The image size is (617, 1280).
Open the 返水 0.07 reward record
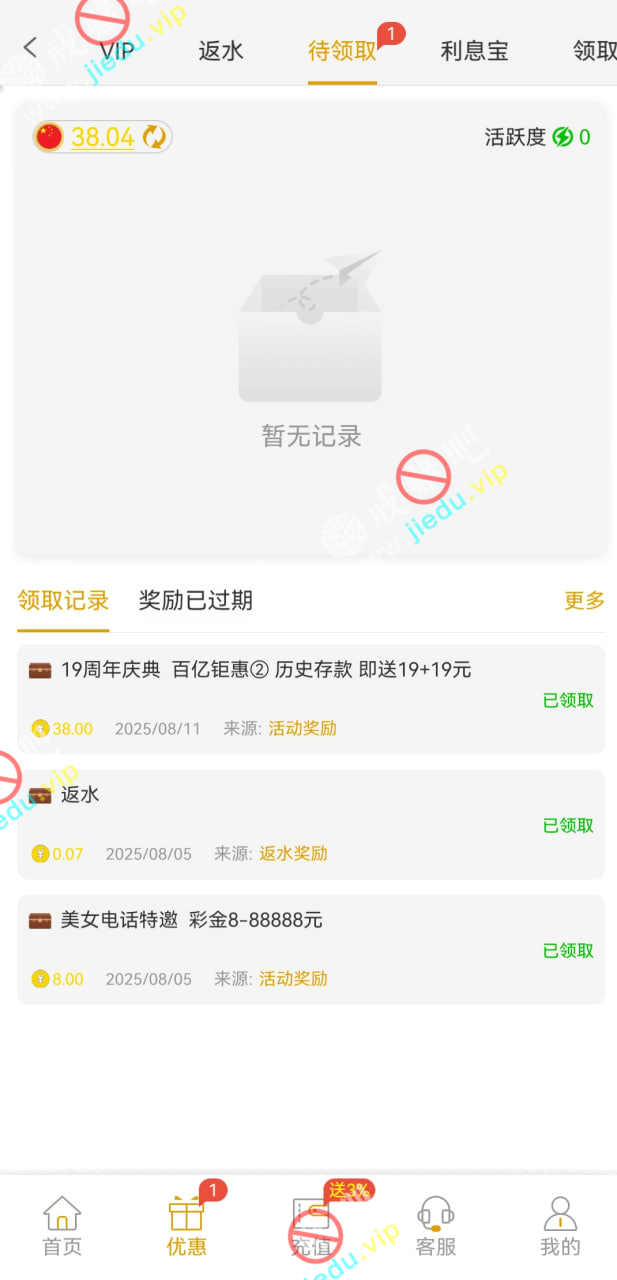[x=310, y=824]
